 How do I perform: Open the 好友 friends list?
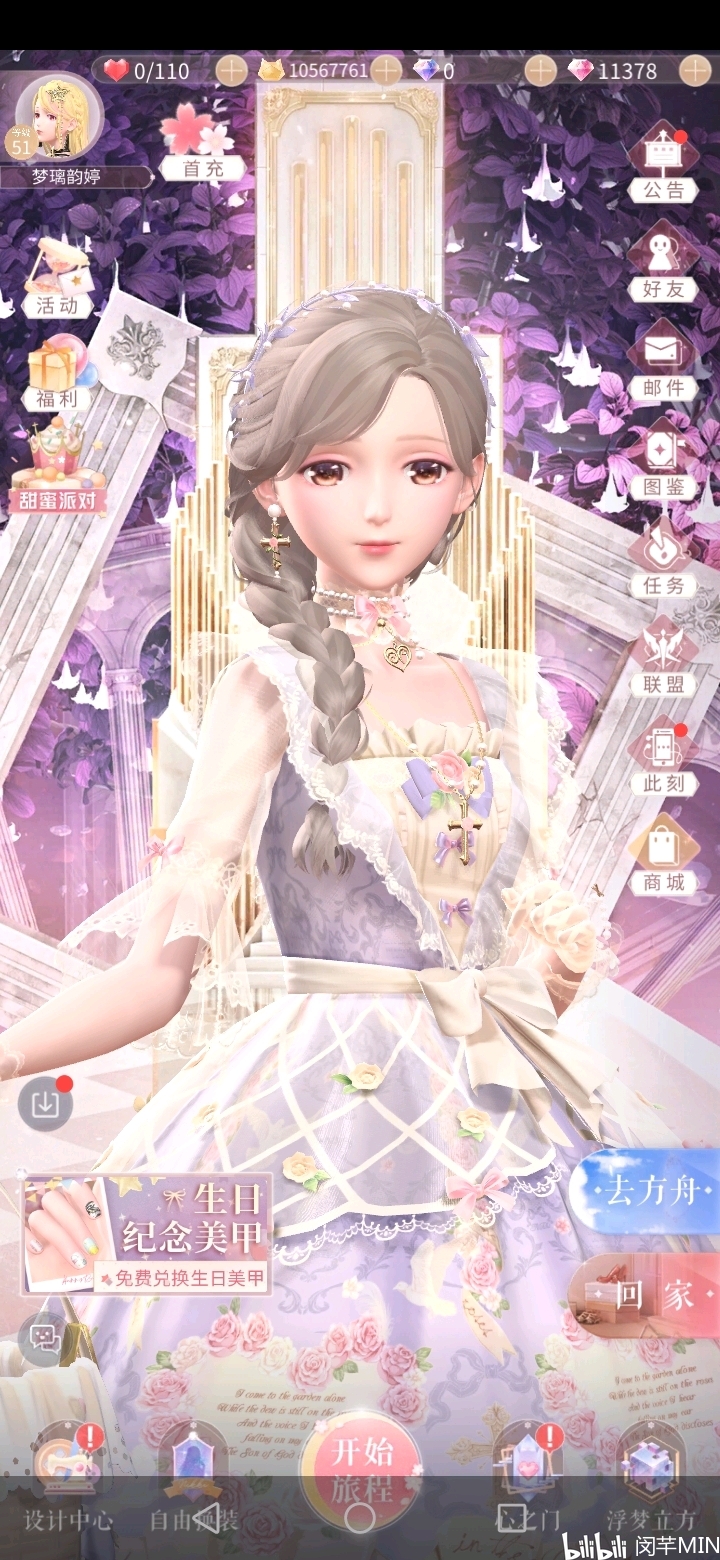664,262
